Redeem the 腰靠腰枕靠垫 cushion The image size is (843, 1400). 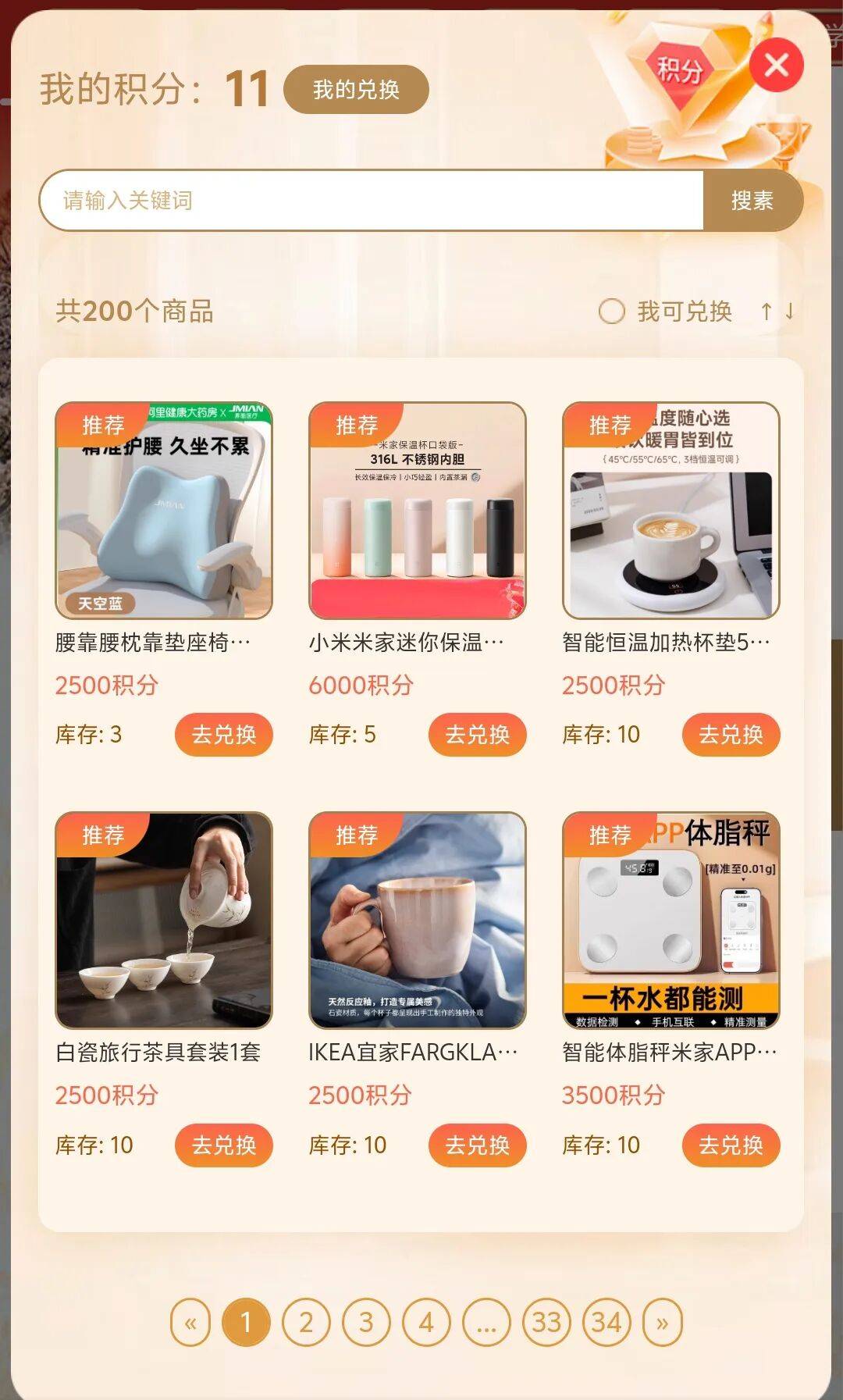(224, 735)
